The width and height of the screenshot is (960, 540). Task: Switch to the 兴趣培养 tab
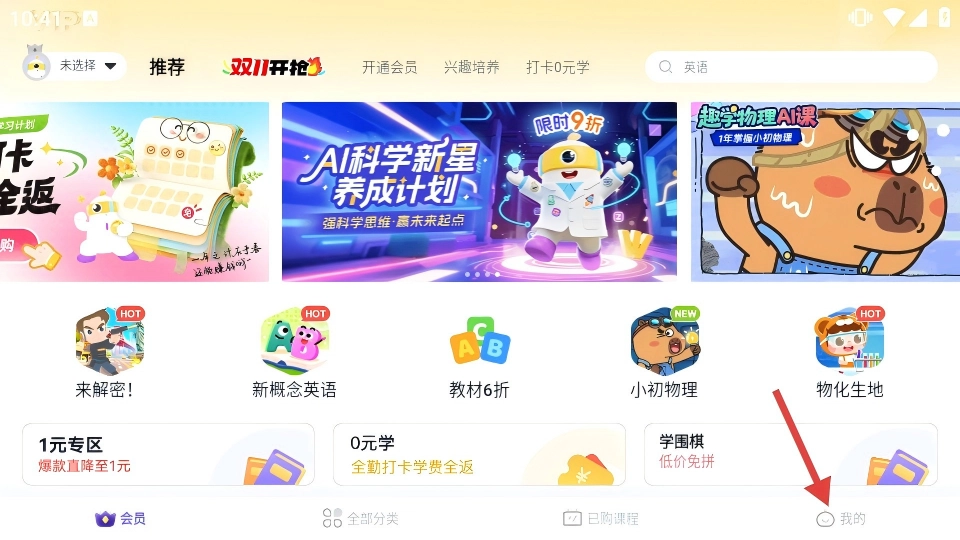pyautogui.click(x=472, y=67)
